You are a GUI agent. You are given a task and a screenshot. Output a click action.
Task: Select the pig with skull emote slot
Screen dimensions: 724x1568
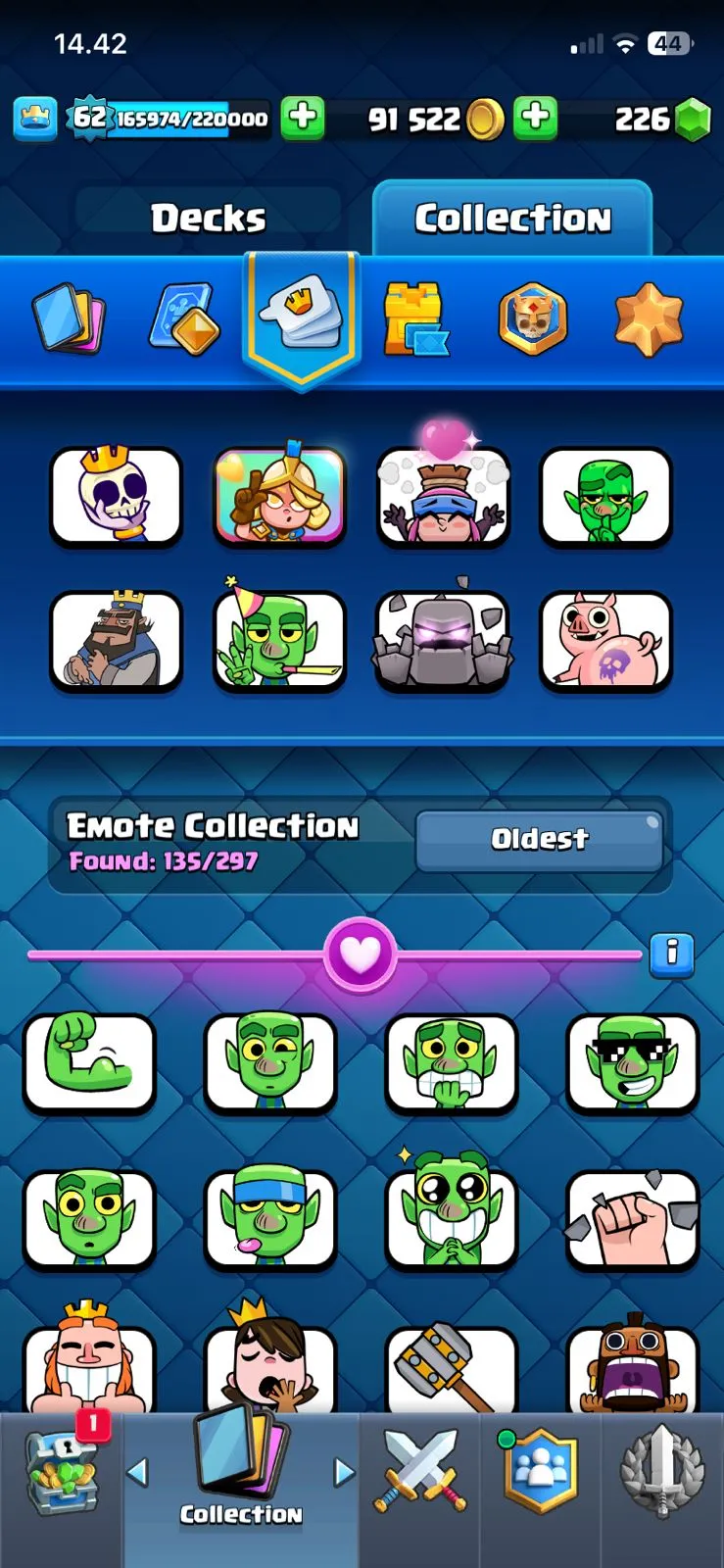pos(605,641)
